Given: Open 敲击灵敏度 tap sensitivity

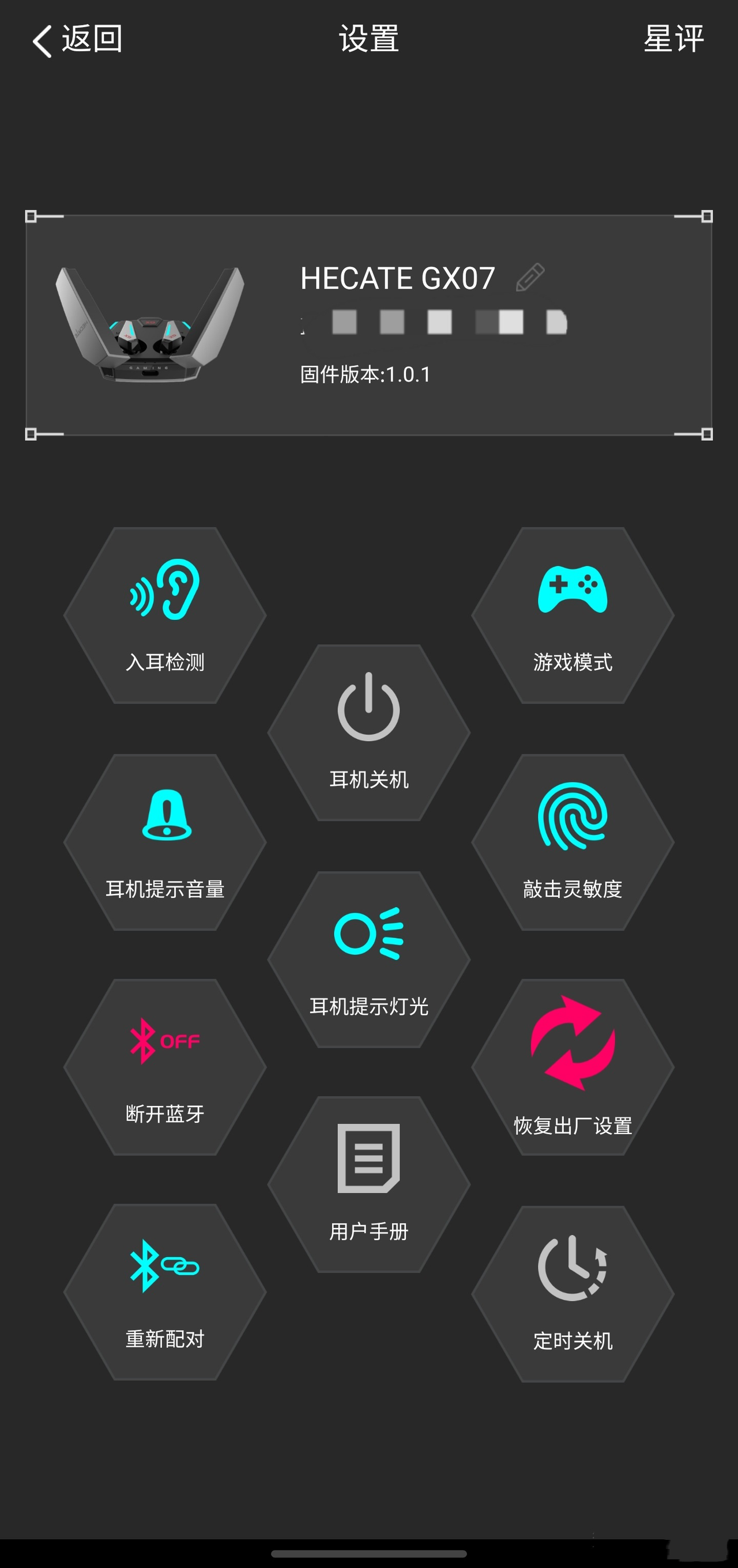Looking at the screenshot, I should point(573,842).
